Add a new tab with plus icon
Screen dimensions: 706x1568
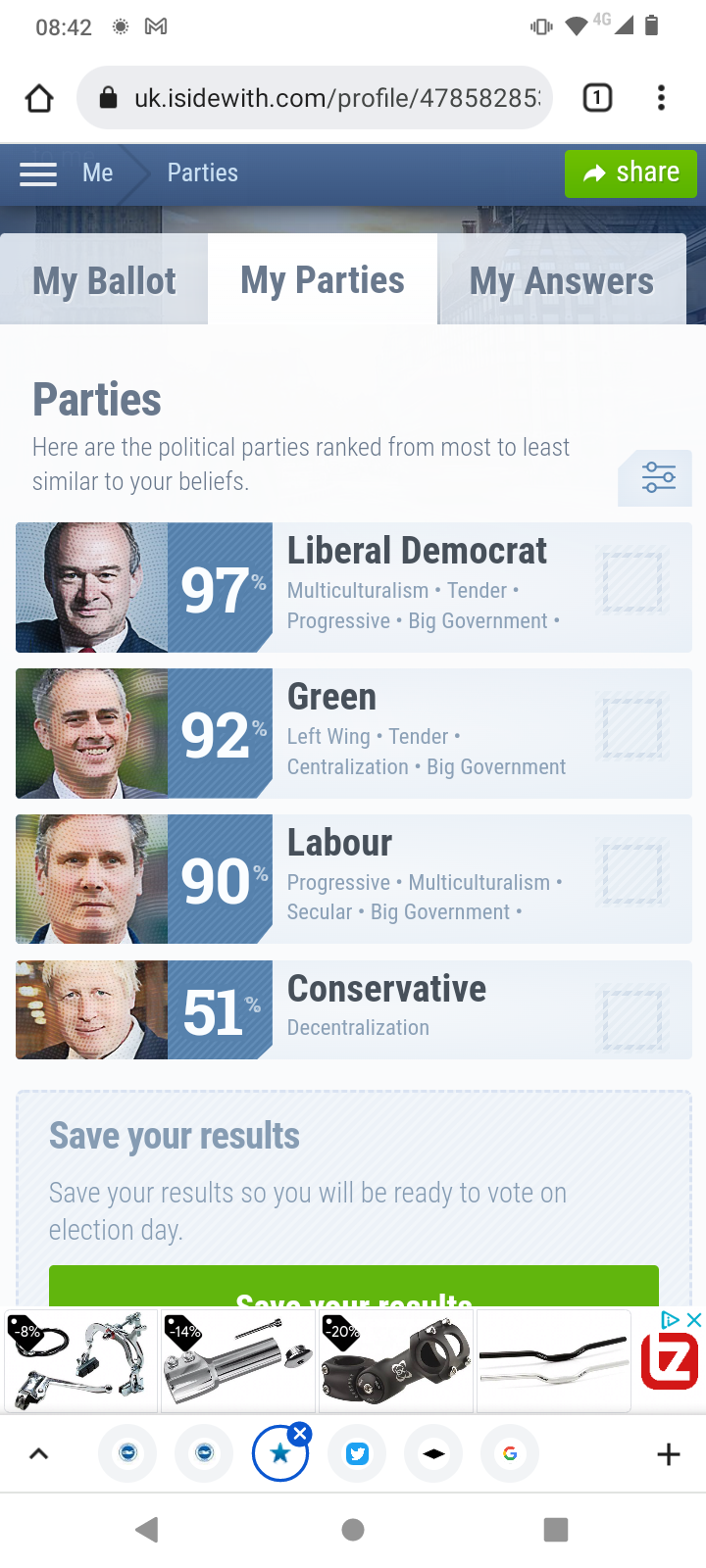click(668, 1454)
